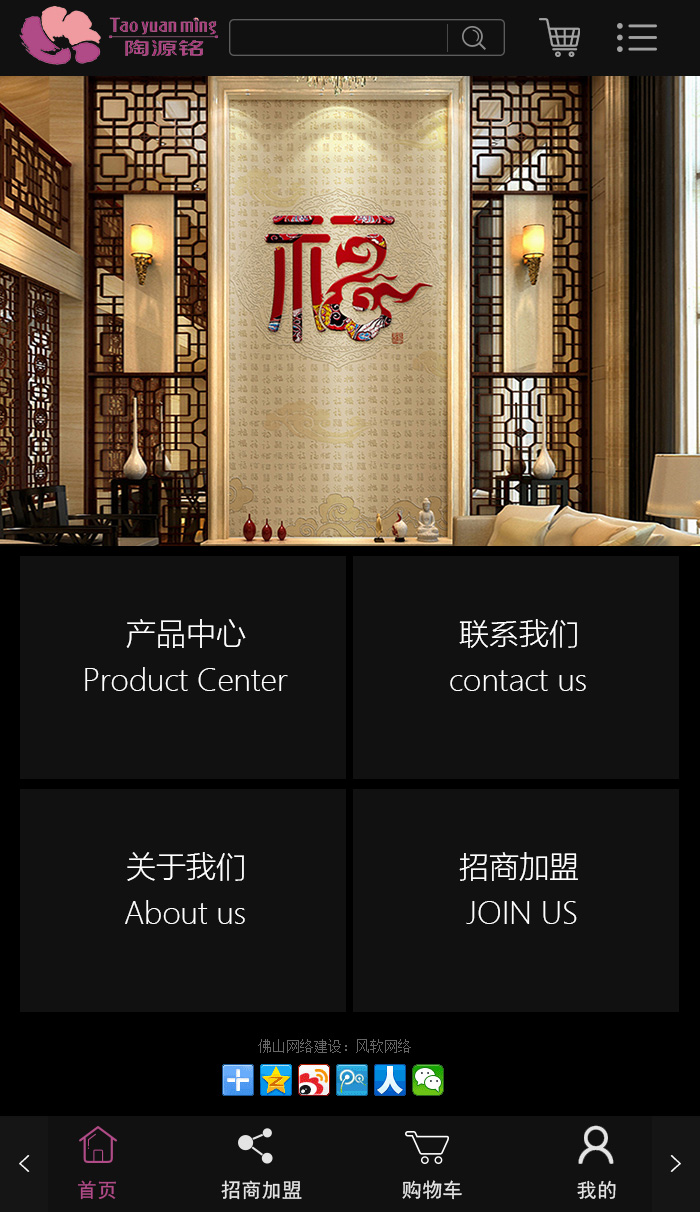The width and height of the screenshot is (700, 1212).
Task: Switch to the 我的 tab
Action: tap(596, 1164)
